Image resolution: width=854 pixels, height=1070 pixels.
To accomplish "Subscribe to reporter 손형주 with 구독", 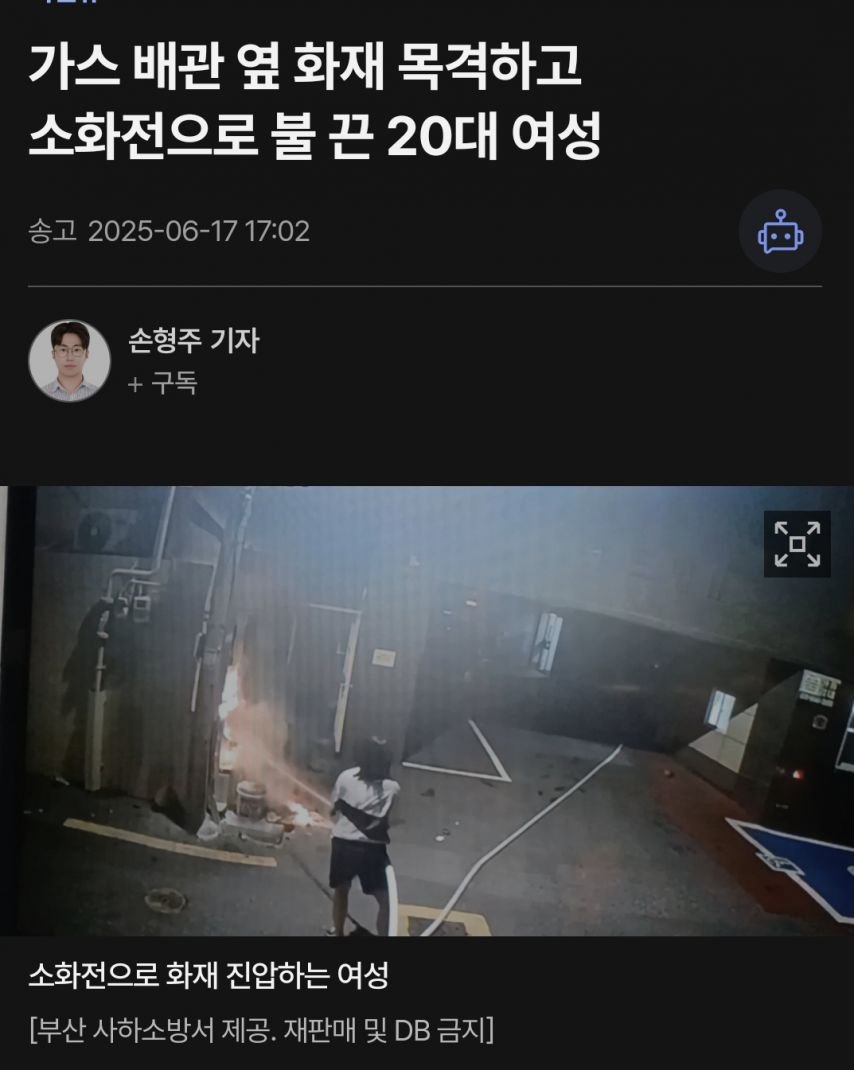I will point(163,383).
